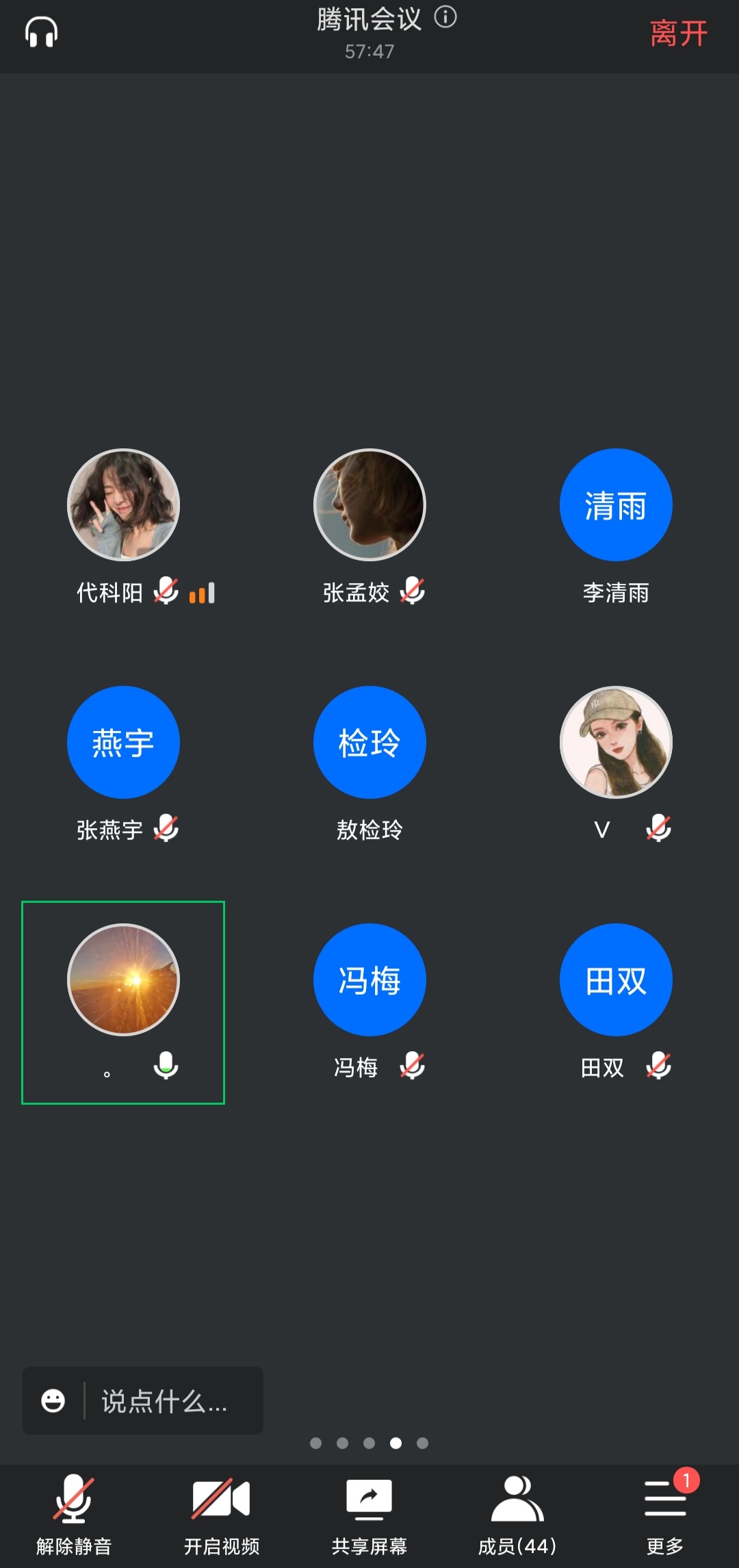Select participant 张孟姣
The width and height of the screenshot is (739, 1568).
369,505
